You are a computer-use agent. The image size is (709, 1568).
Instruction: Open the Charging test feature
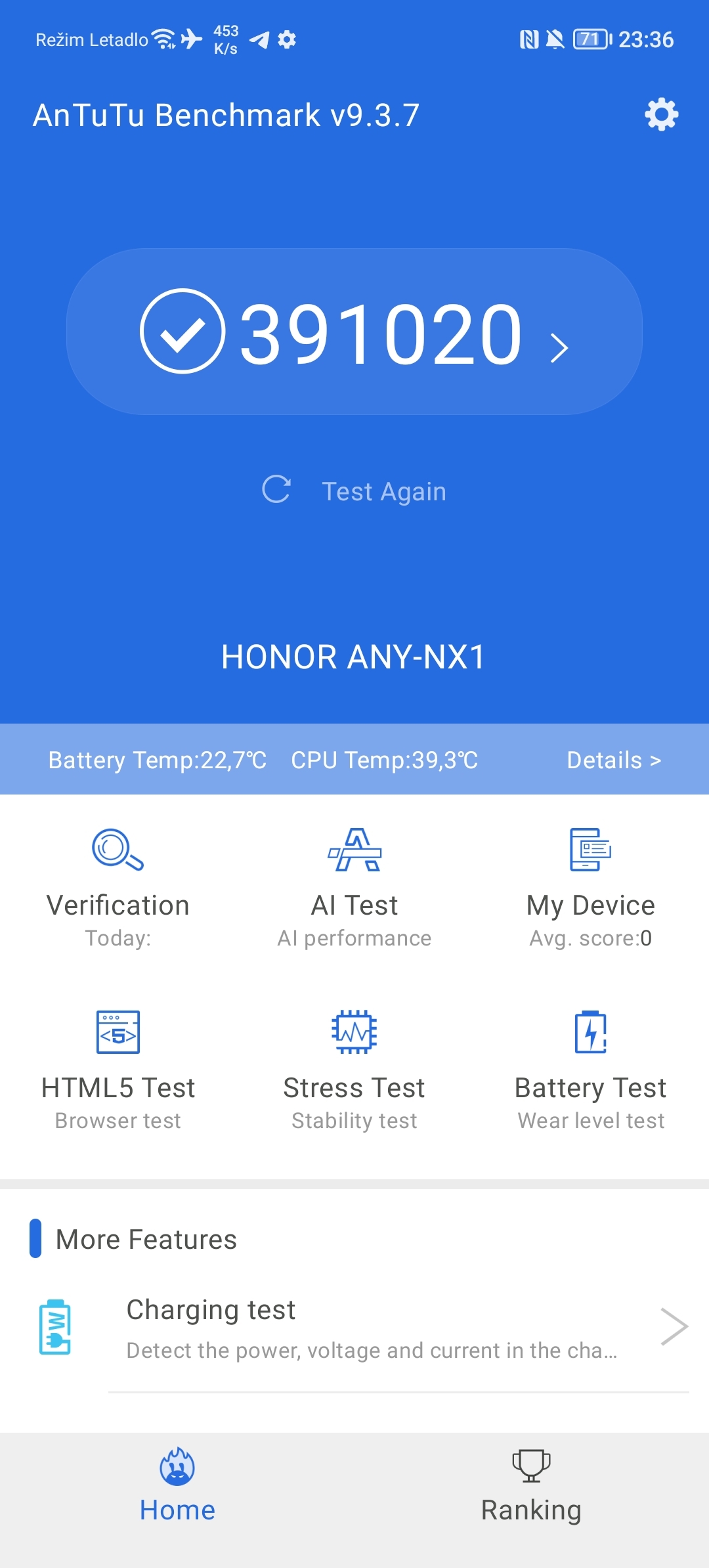(x=354, y=1326)
